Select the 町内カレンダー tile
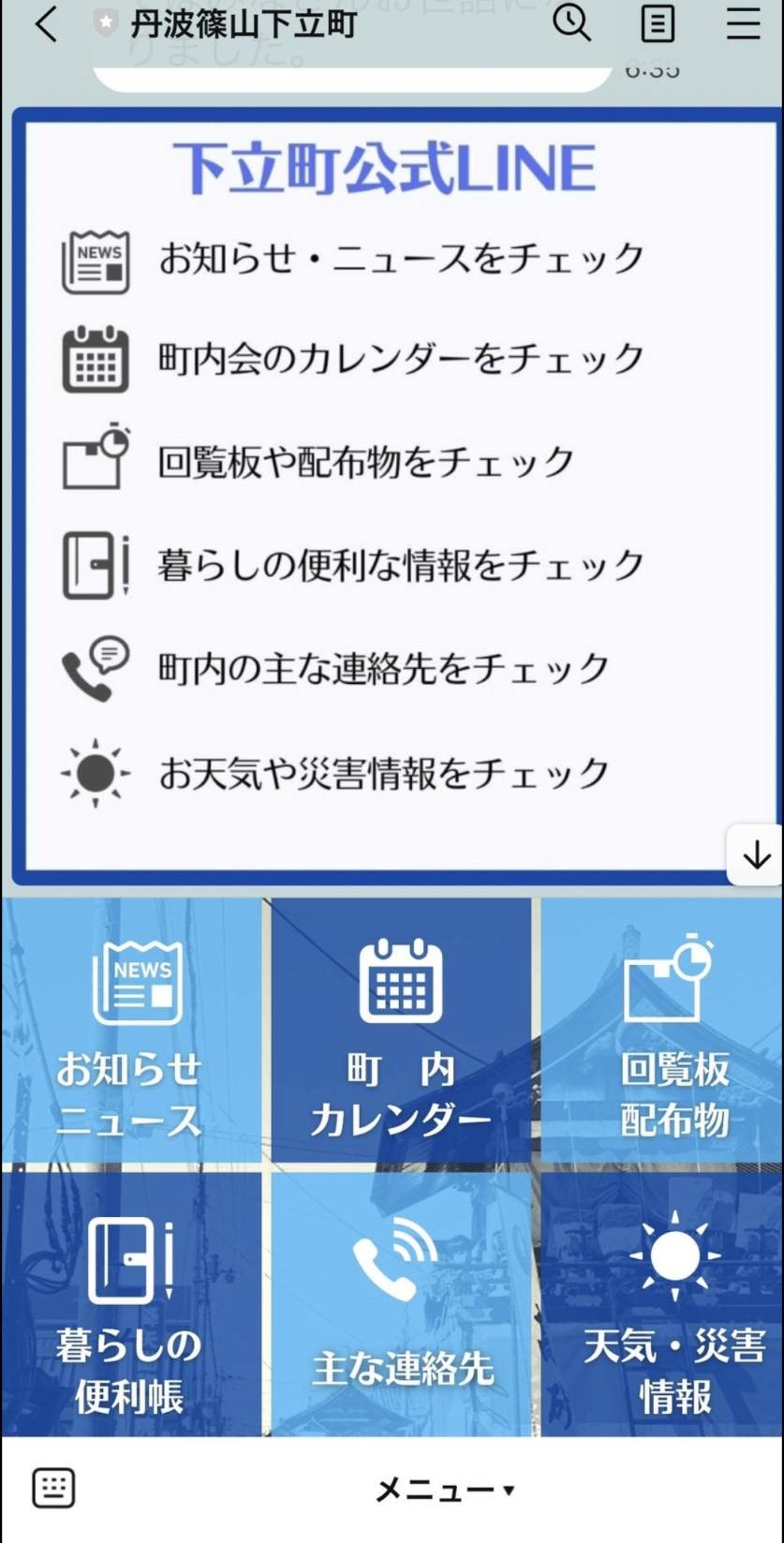 (401, 1031)
